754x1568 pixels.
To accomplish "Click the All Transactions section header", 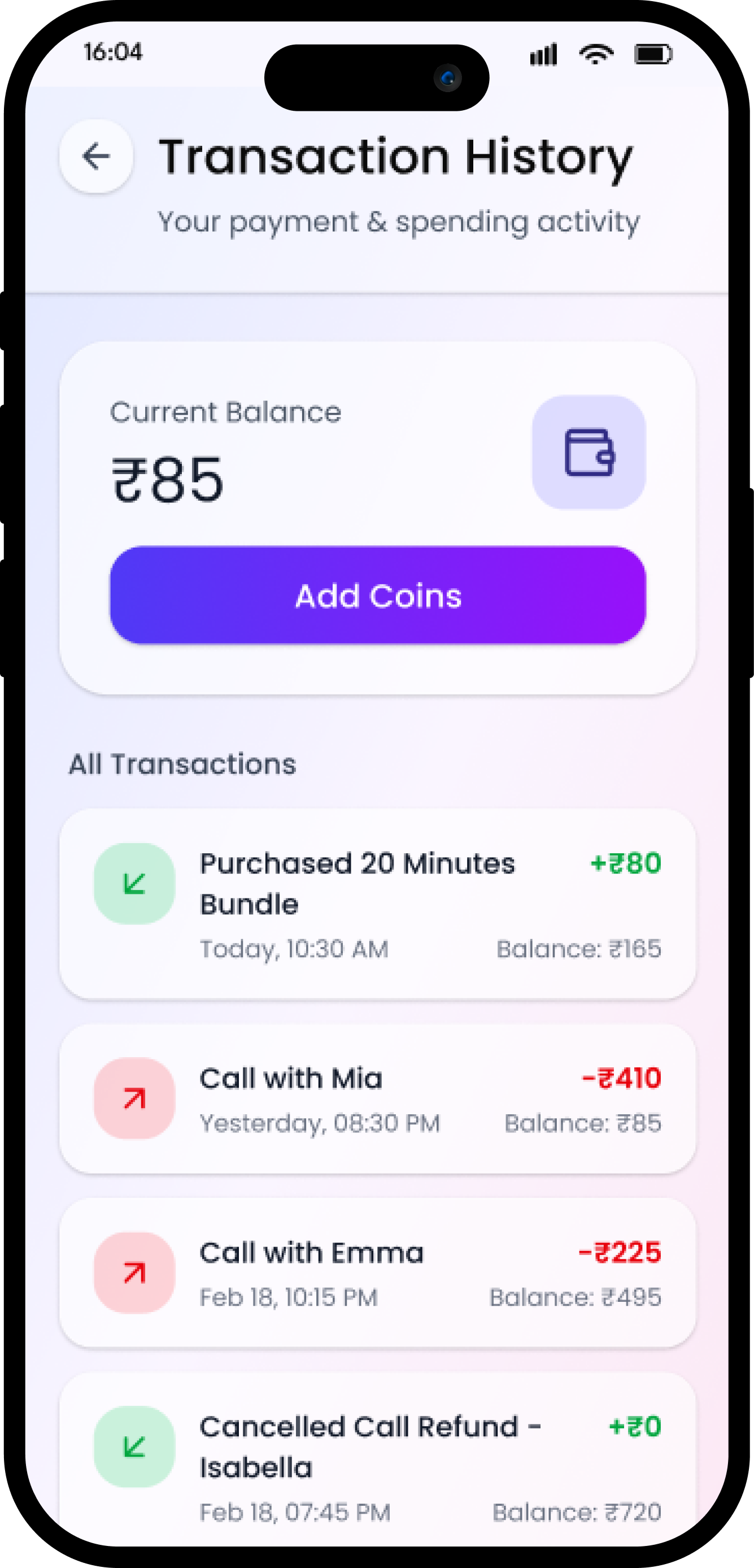I will pos(182,764).
